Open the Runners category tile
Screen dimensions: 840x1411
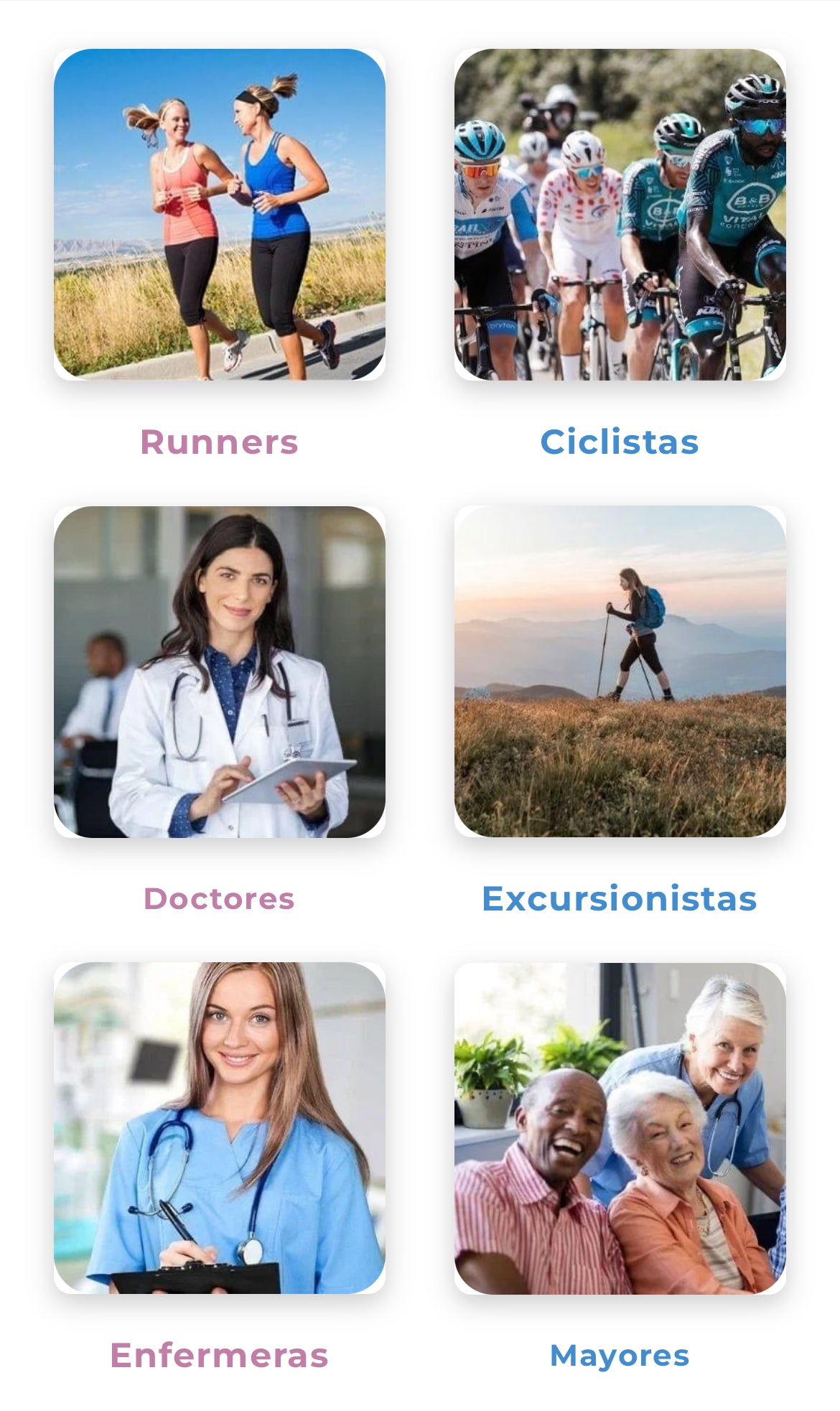219,214
